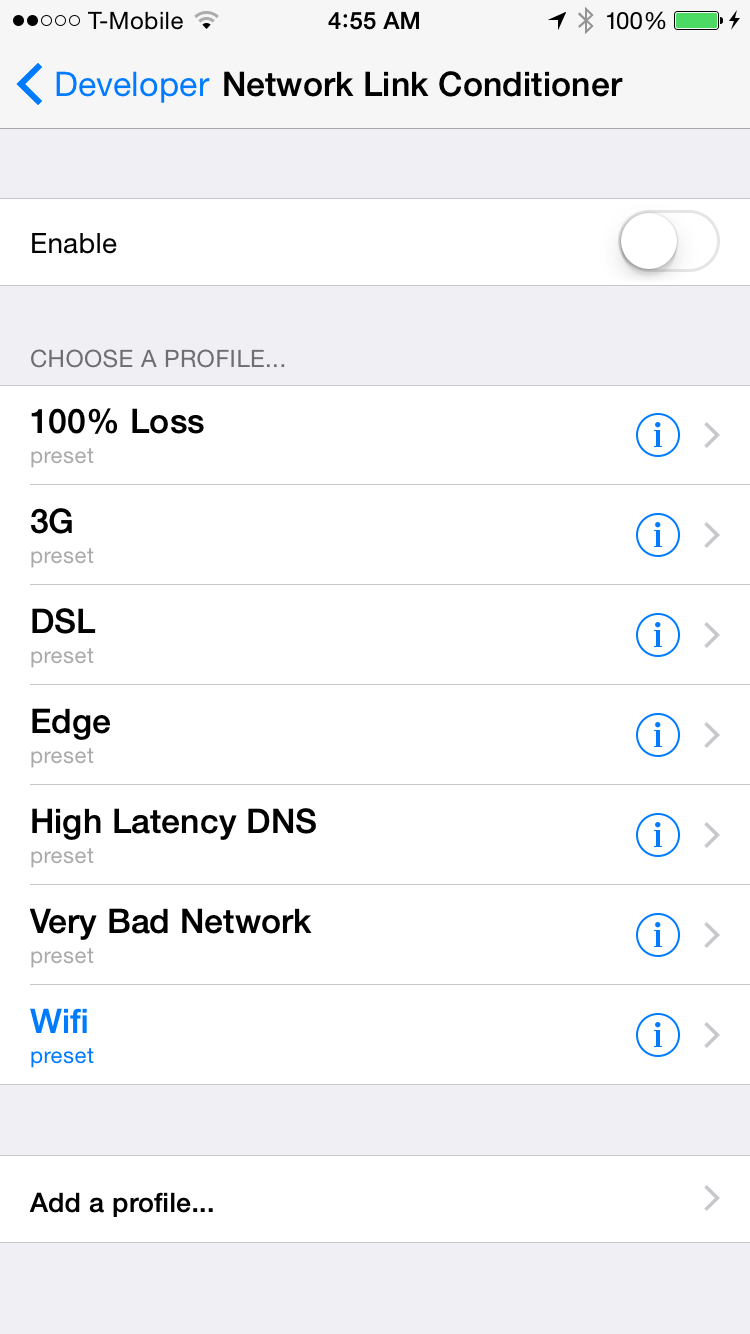Open info for the Wifi preset
Image resolution: width=750 pixels, height=1334 pixels.
coord(657,1035)
